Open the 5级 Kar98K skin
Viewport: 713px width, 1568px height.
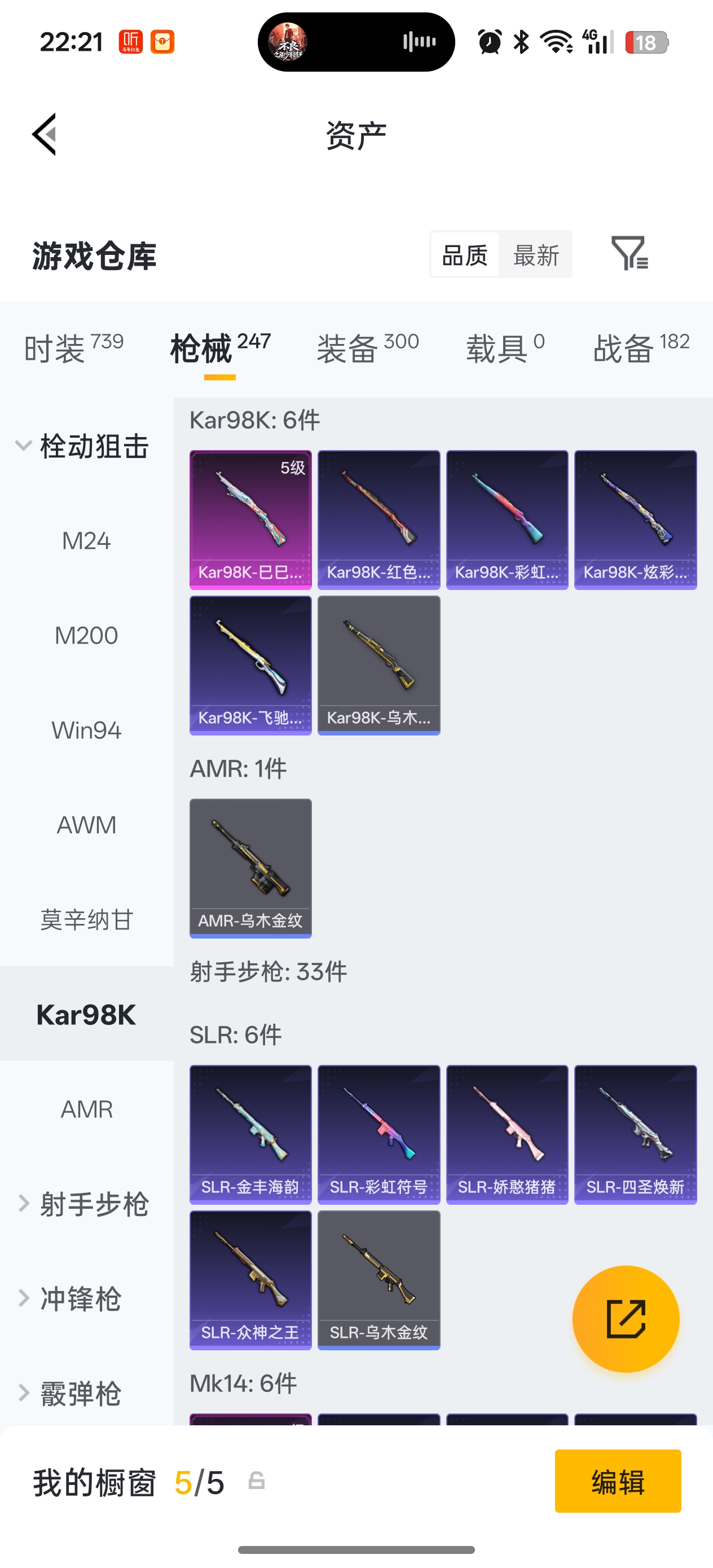pyautogui.click(x=250, y=519)
